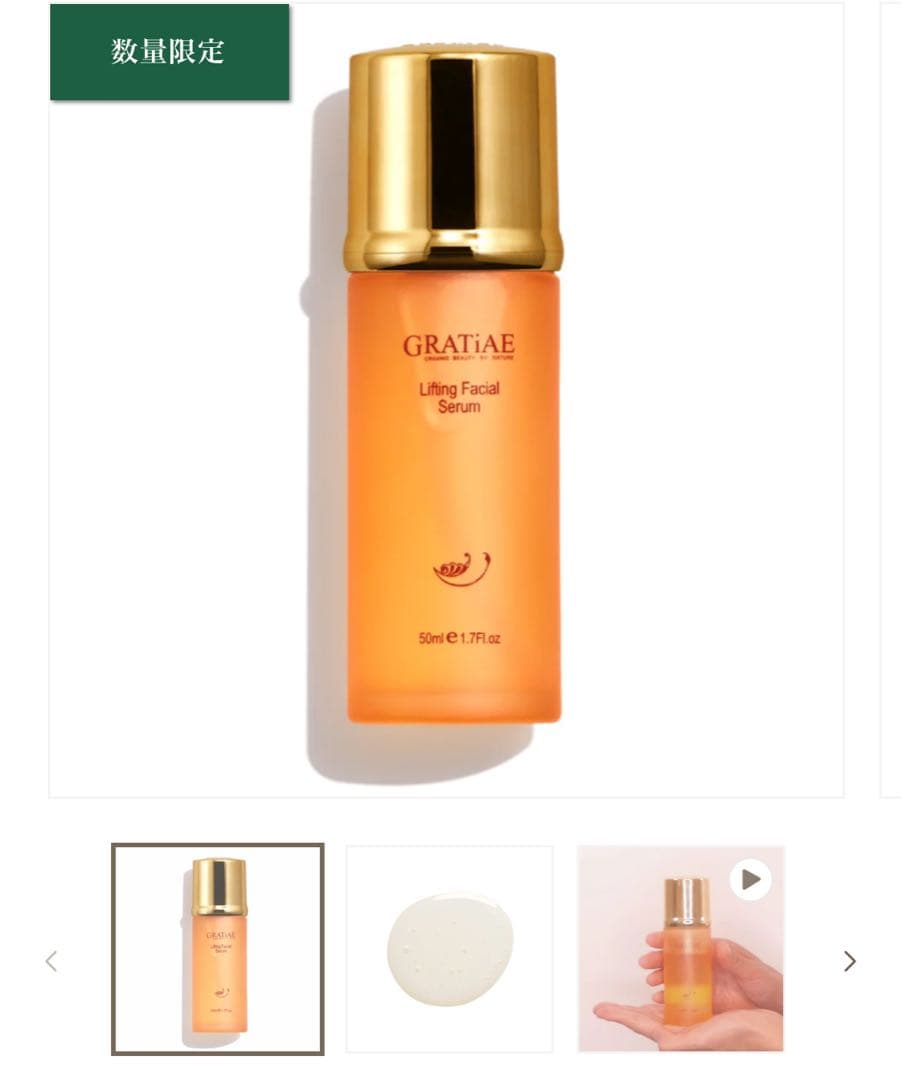The width and height of the screenshot is (902, 1080).
Task: Go to previous thumbnails with left arrow
Action: (51, 961)
